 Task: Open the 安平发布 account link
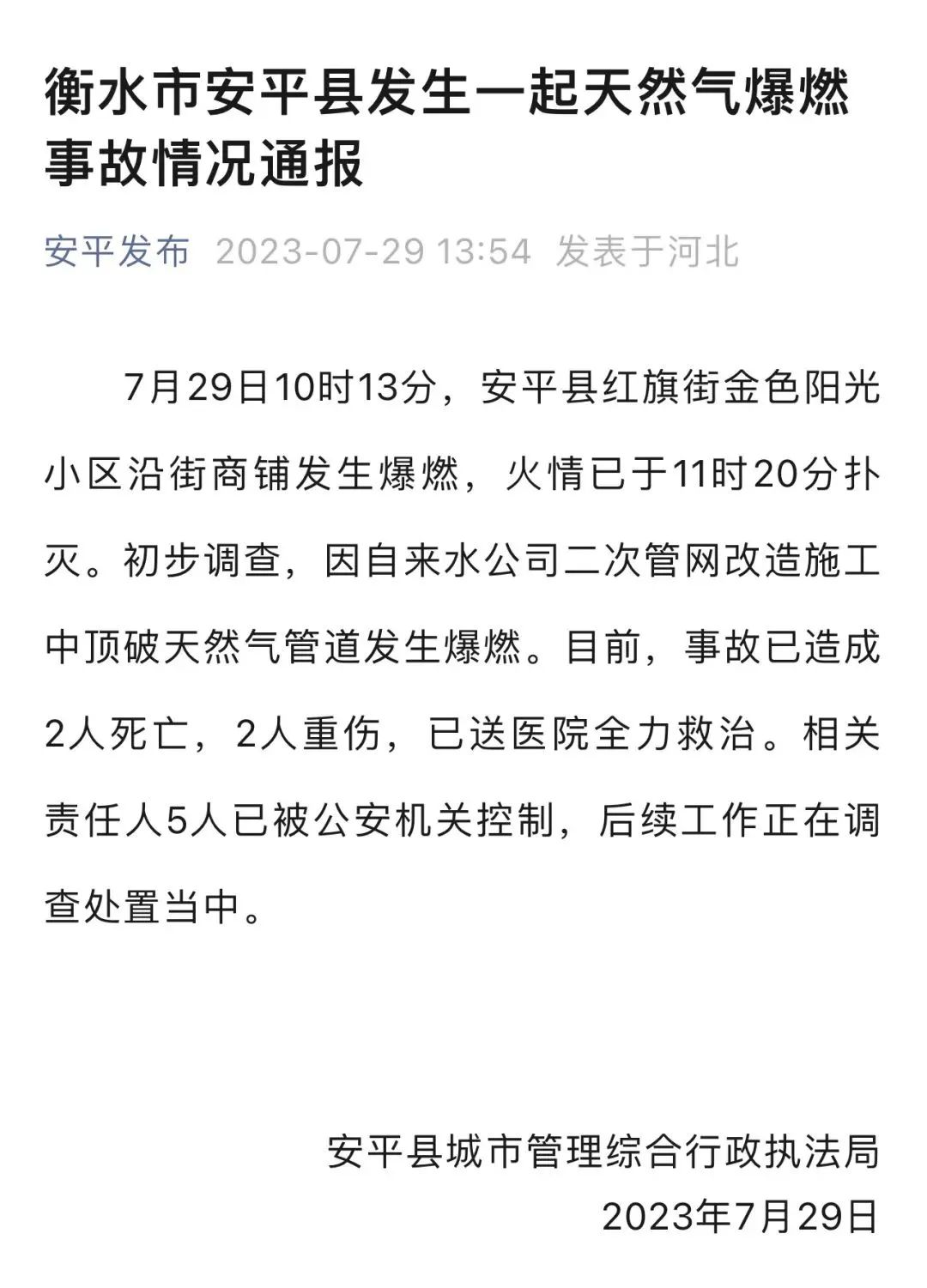tap(118, 252)
